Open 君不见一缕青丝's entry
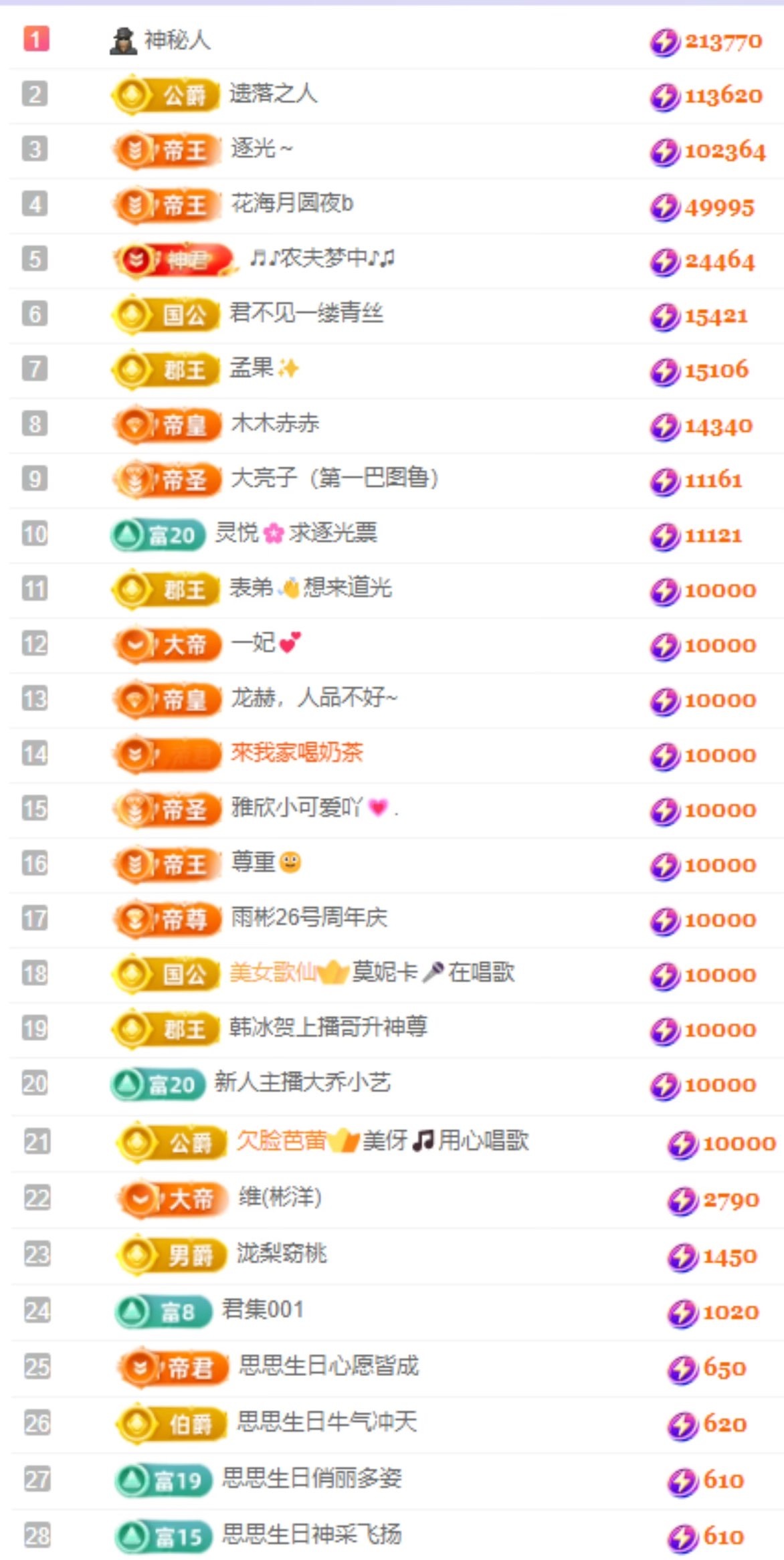This screenshot has height=1560, width=784. click(306, 313)
